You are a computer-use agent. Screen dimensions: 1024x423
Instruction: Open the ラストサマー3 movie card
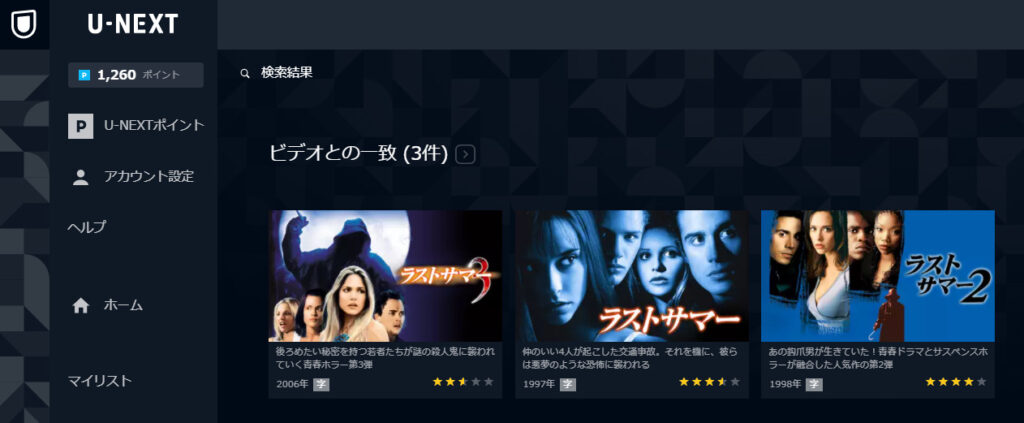(385, 276)
